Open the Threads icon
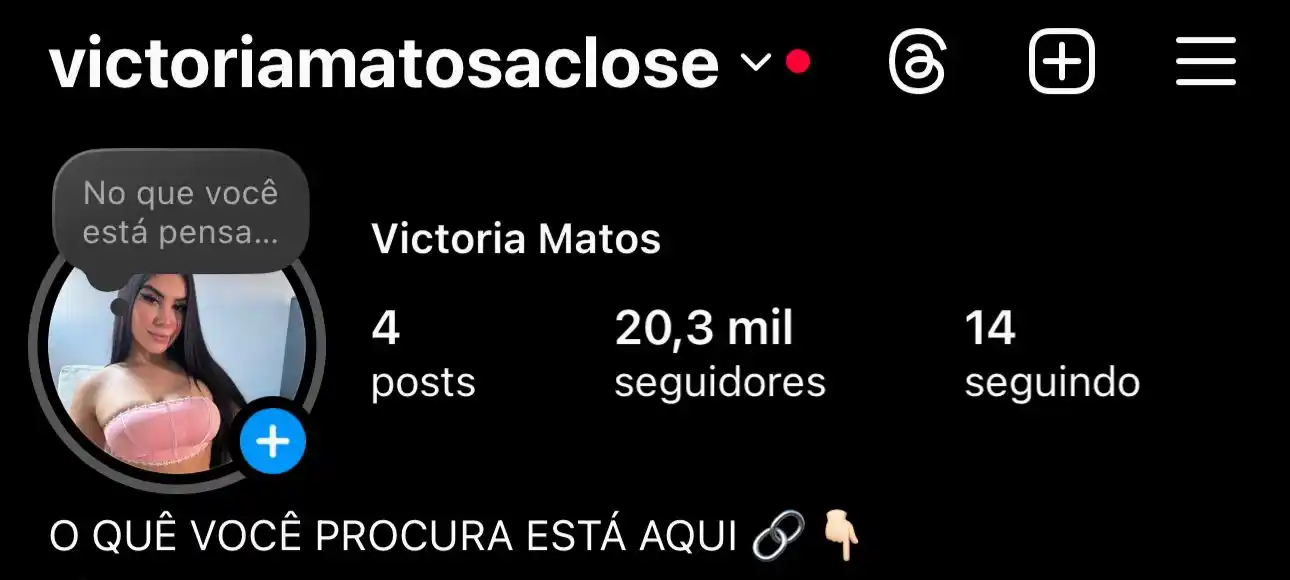The image size is (1290, 580). [x=917, y=63]
